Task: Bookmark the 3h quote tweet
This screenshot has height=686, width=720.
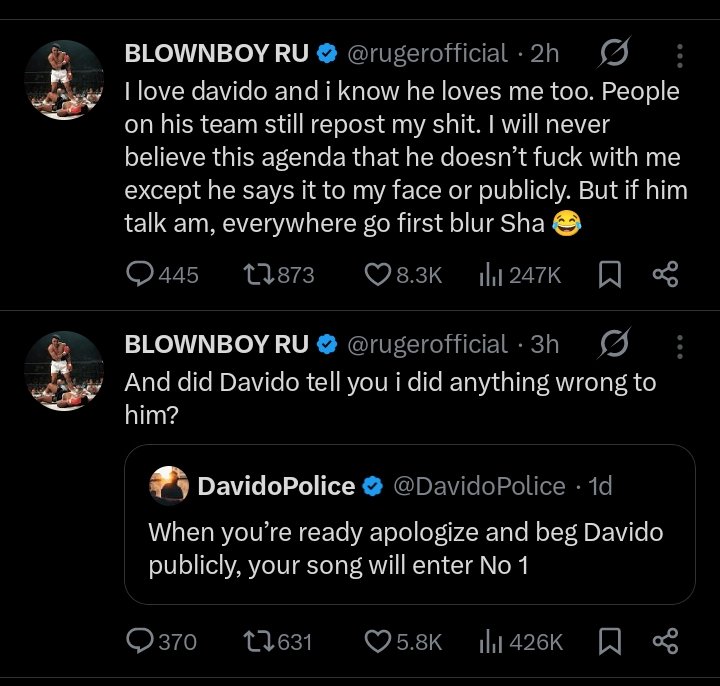Action: tap(609, 641)
